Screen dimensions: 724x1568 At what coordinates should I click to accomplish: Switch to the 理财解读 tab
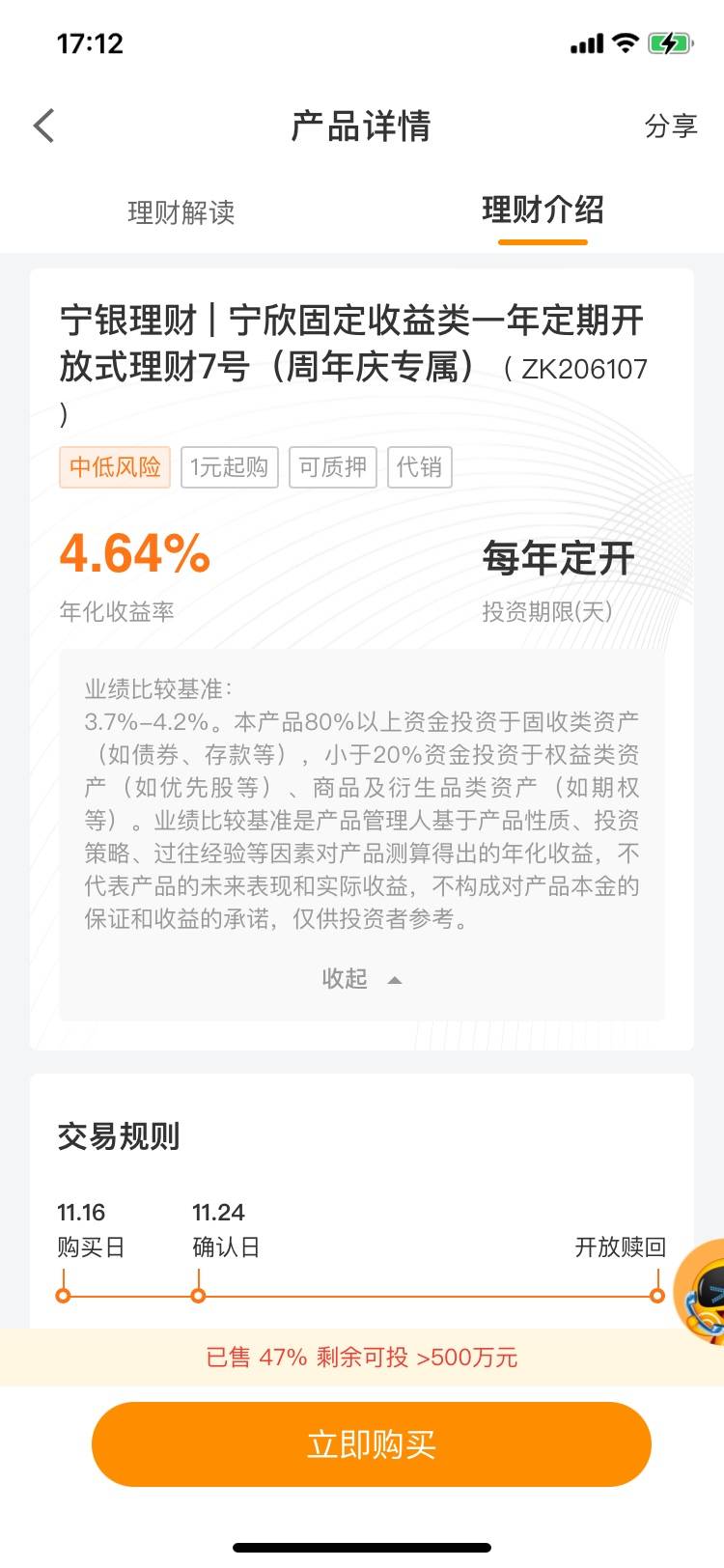coord(181,212)
